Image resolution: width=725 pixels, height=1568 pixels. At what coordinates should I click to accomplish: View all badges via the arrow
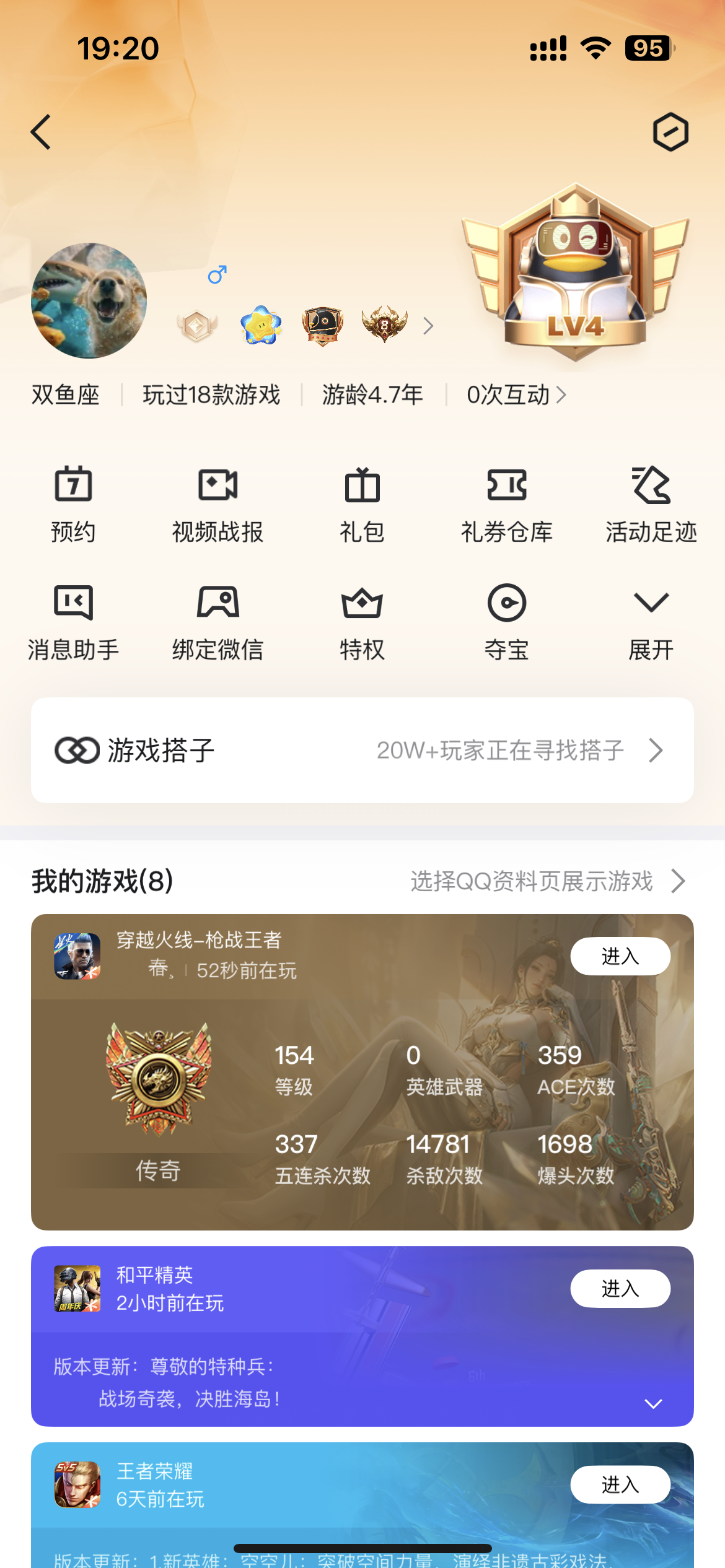(428, 326)
